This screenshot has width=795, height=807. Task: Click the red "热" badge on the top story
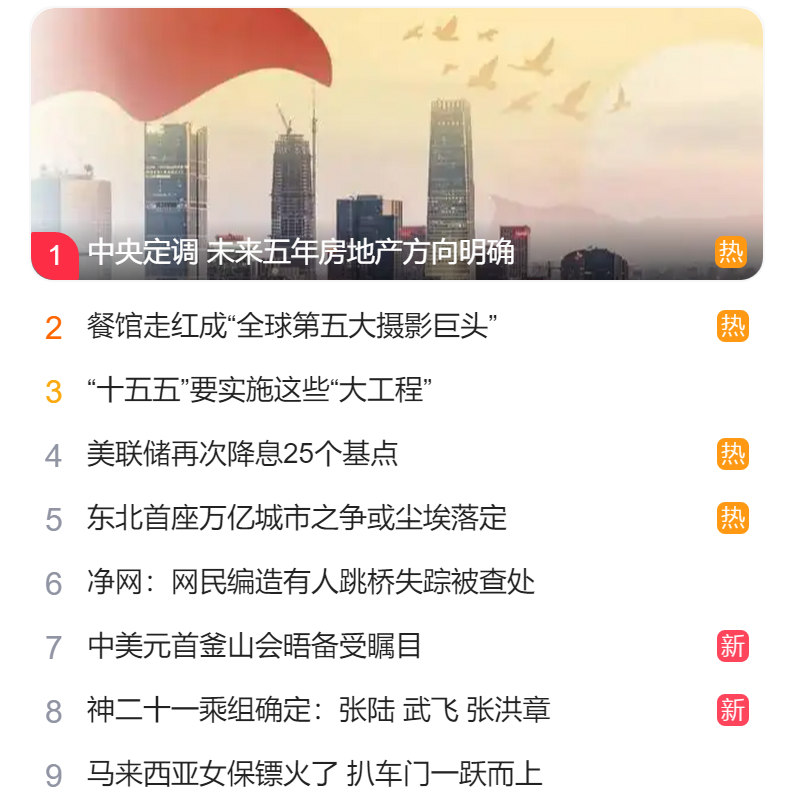pos(732,253)
